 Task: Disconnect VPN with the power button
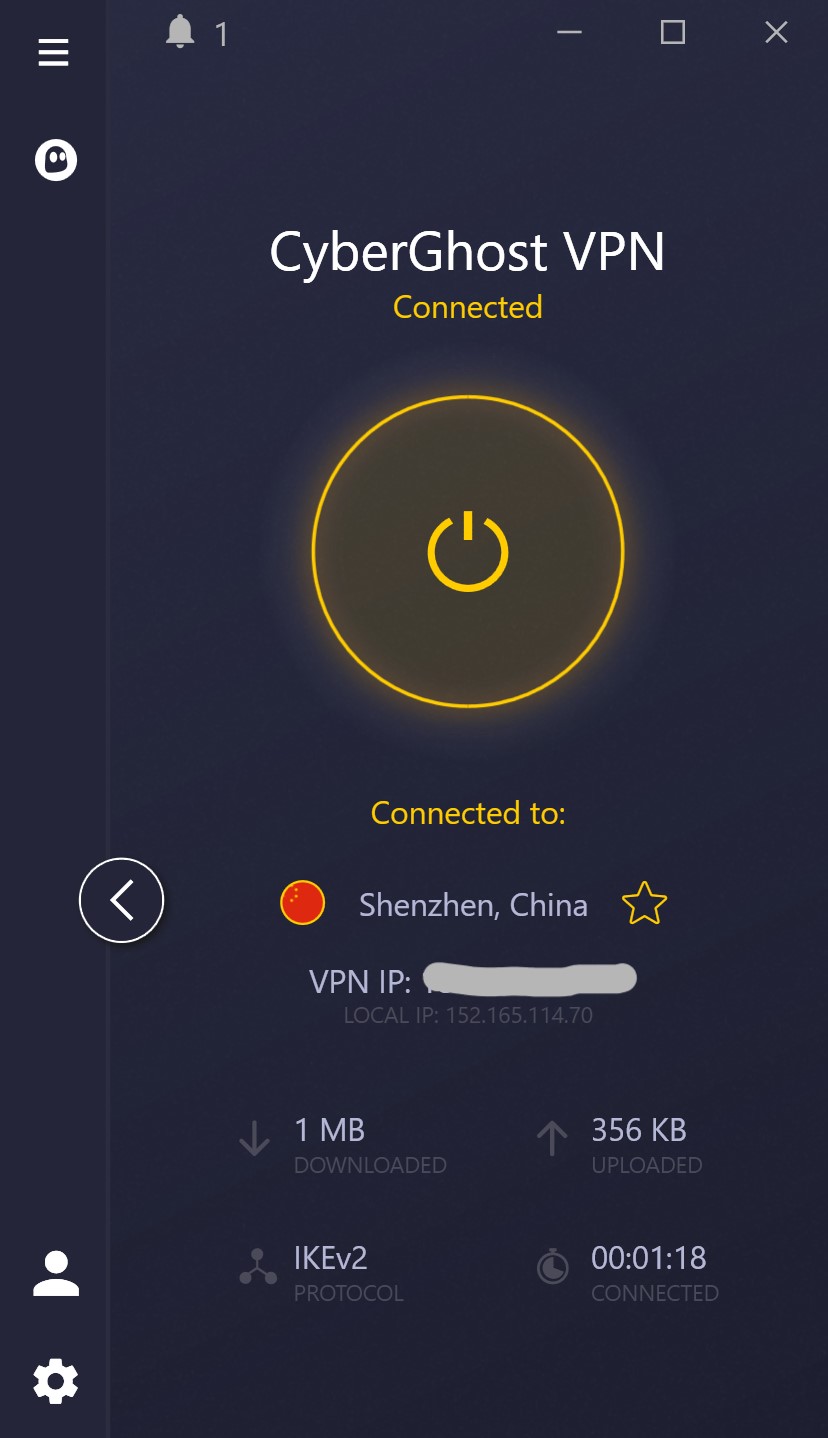click(x=468, y=551)
